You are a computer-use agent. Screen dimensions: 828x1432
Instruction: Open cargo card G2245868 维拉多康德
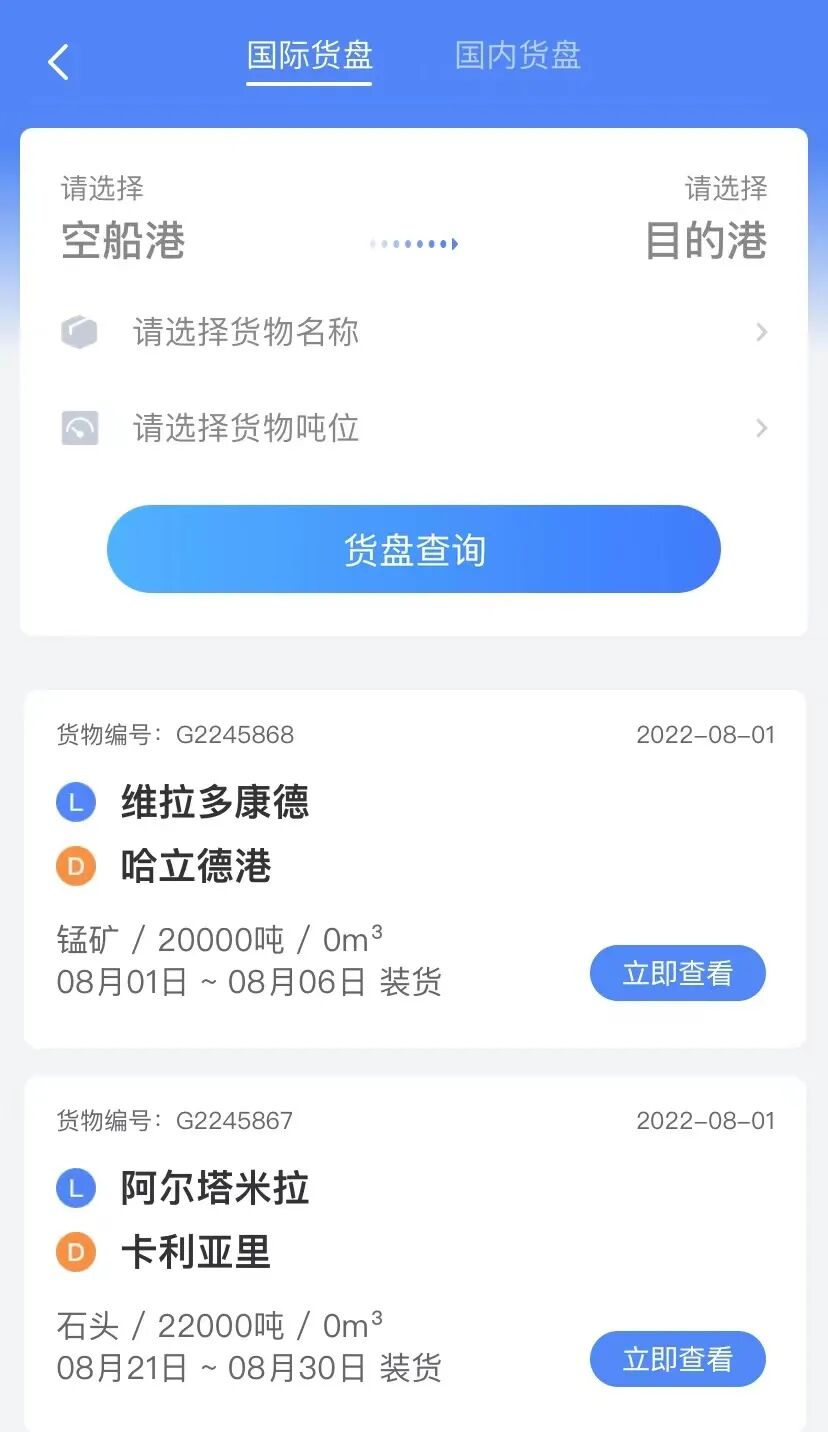[x=414, y=869]
